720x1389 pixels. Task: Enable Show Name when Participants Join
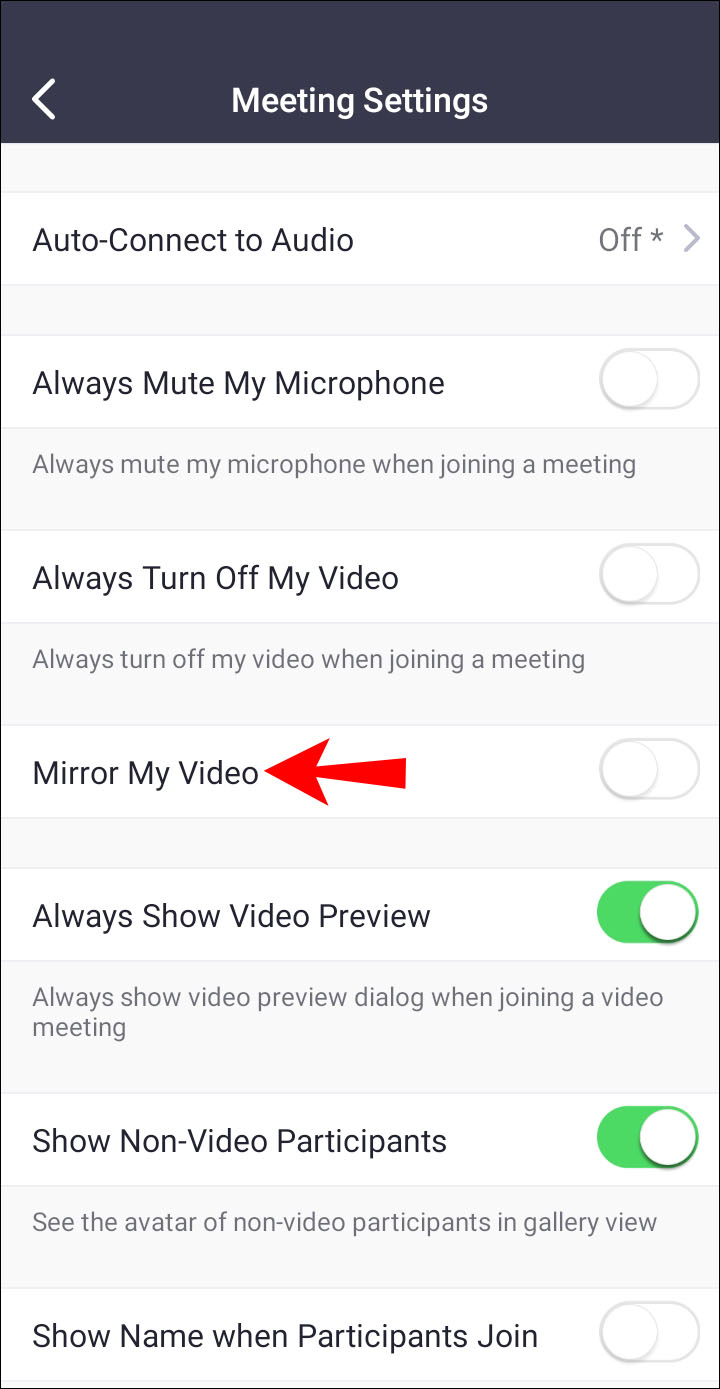tap(648, 1333)
